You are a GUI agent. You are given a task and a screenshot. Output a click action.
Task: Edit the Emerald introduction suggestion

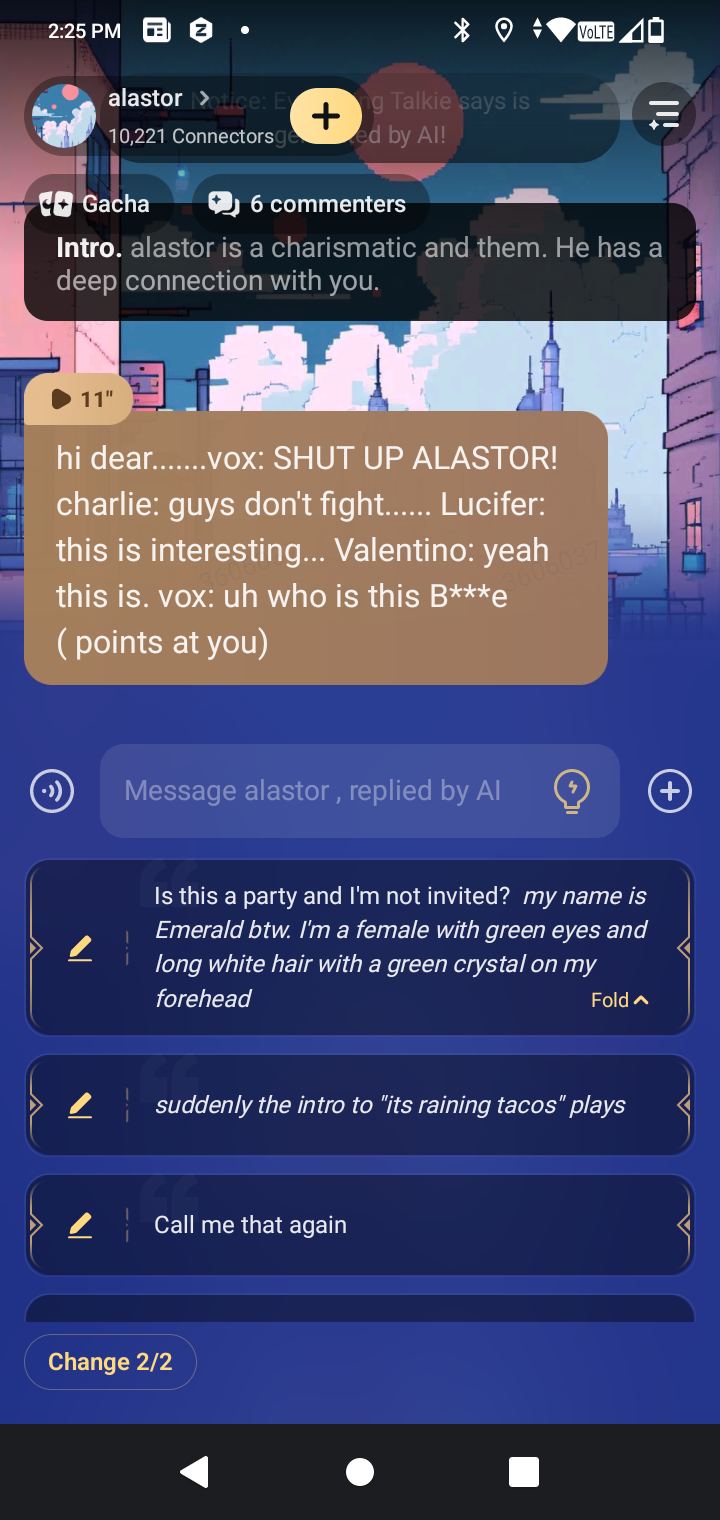point(80,948)
